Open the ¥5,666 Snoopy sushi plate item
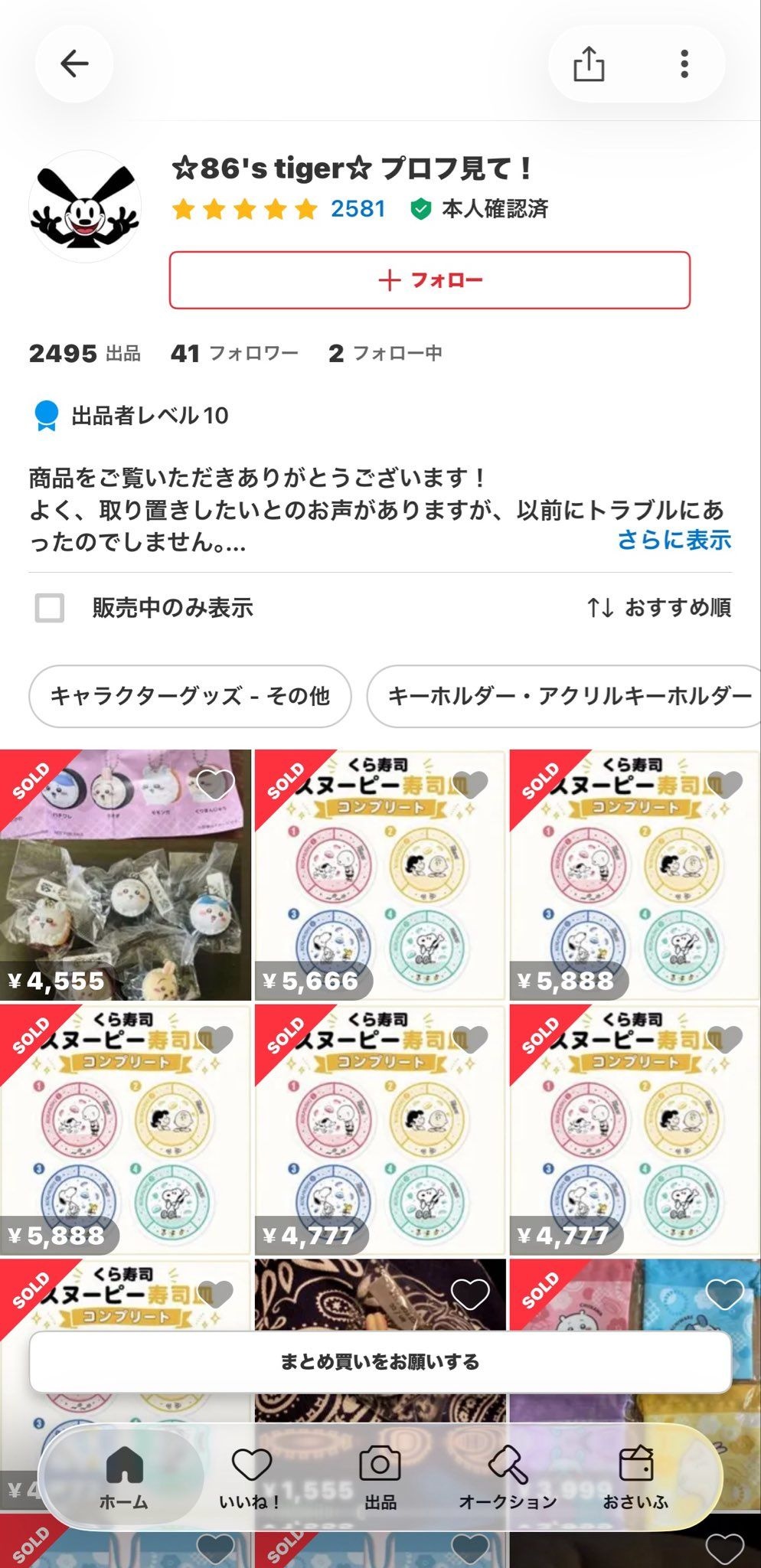The width and height of the screenshot is (761, 1568). click(380, 875)
